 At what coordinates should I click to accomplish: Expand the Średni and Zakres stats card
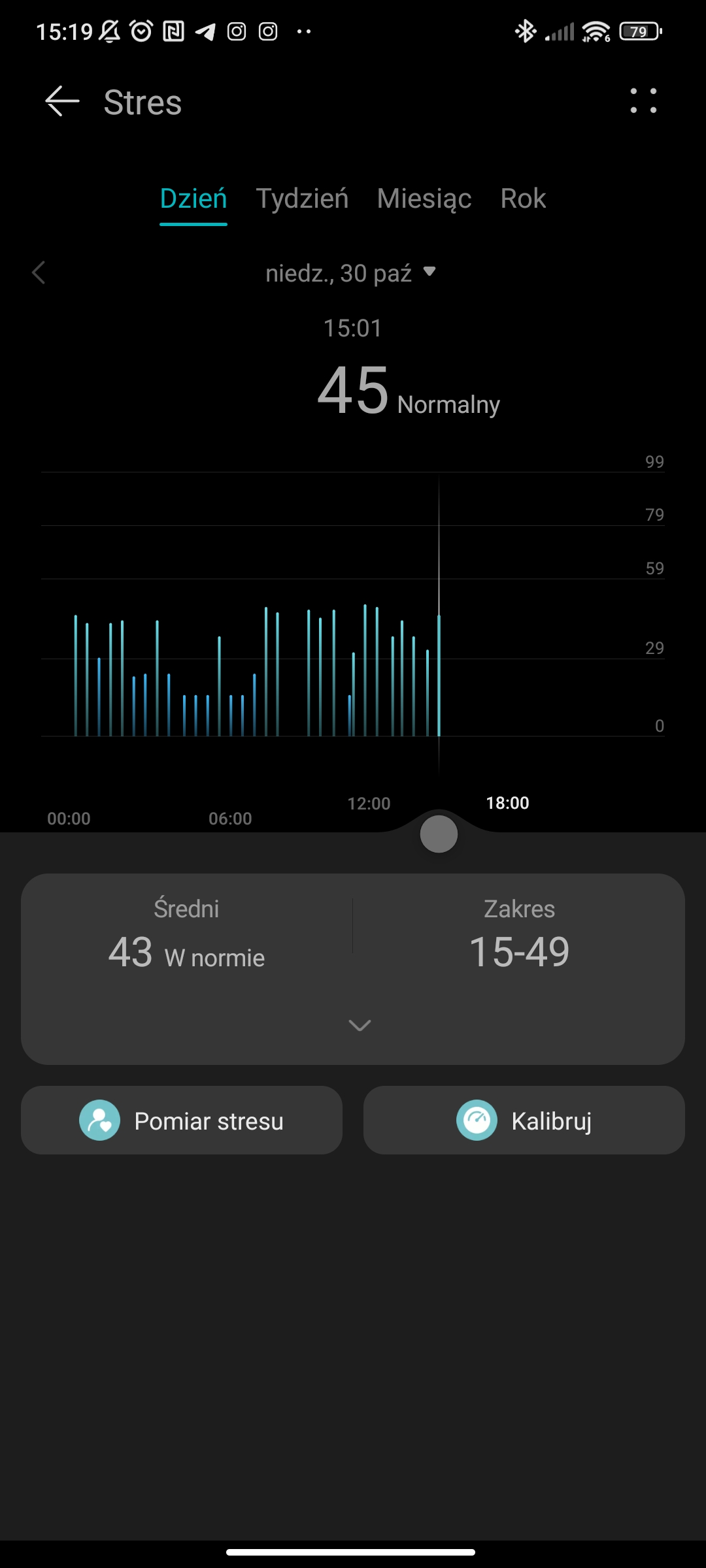pos(360,1025)
